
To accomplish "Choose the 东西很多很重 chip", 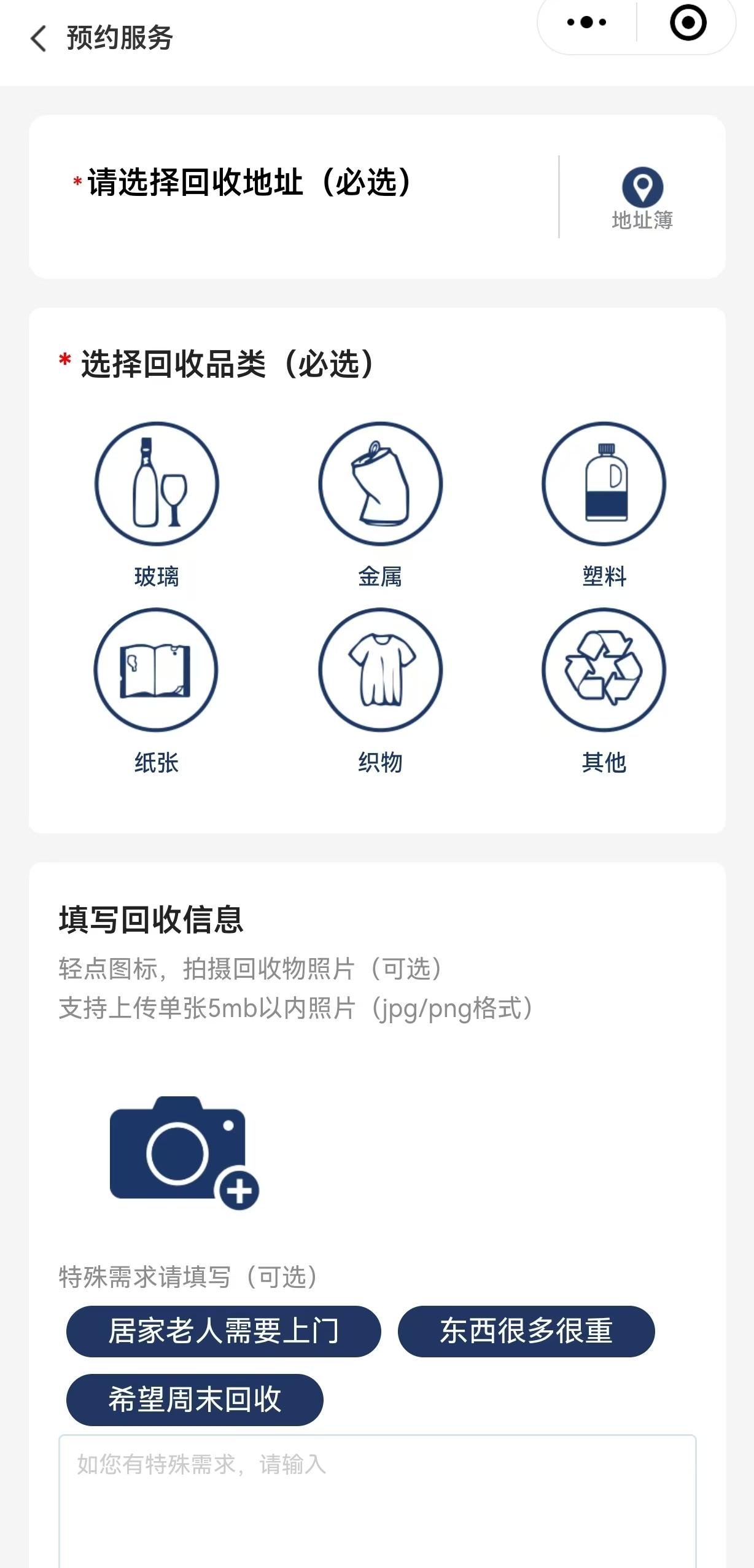I will coord(526,1331).
